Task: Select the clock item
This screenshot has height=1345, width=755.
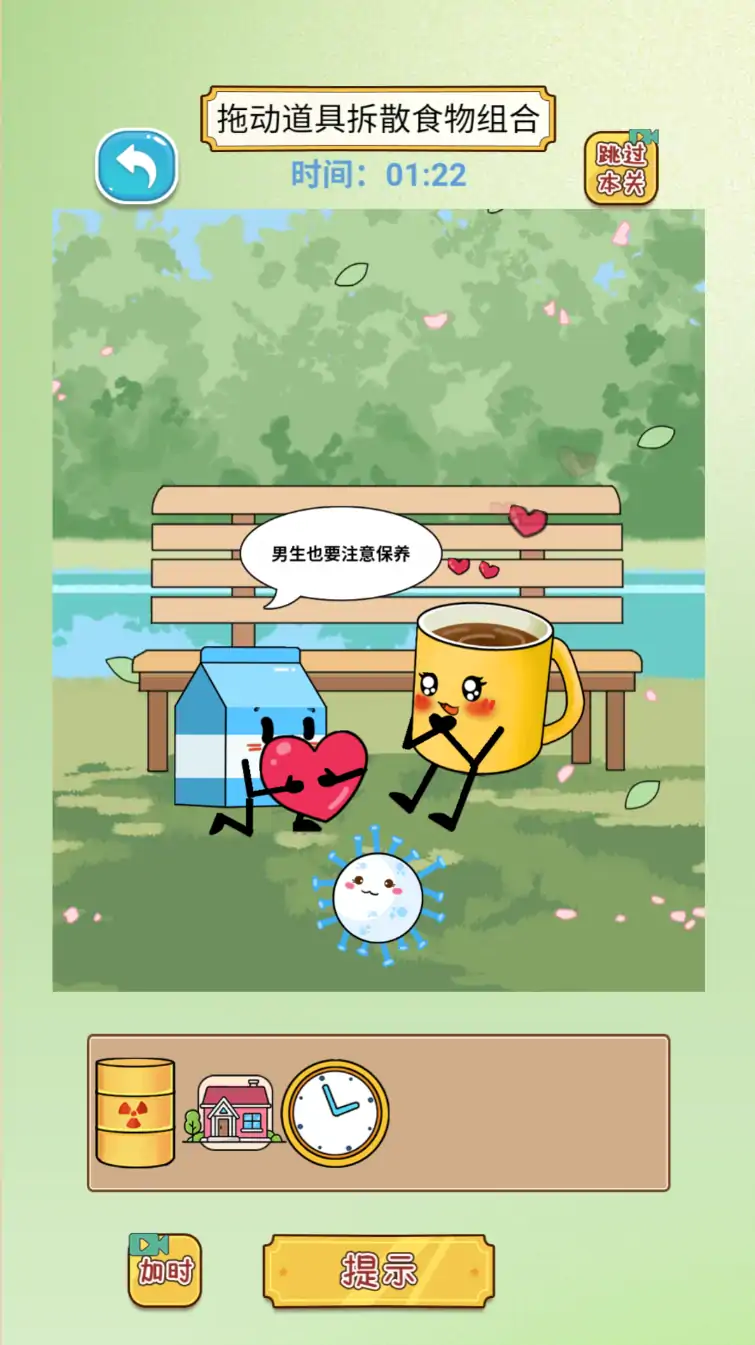Action: point(335,1113)
